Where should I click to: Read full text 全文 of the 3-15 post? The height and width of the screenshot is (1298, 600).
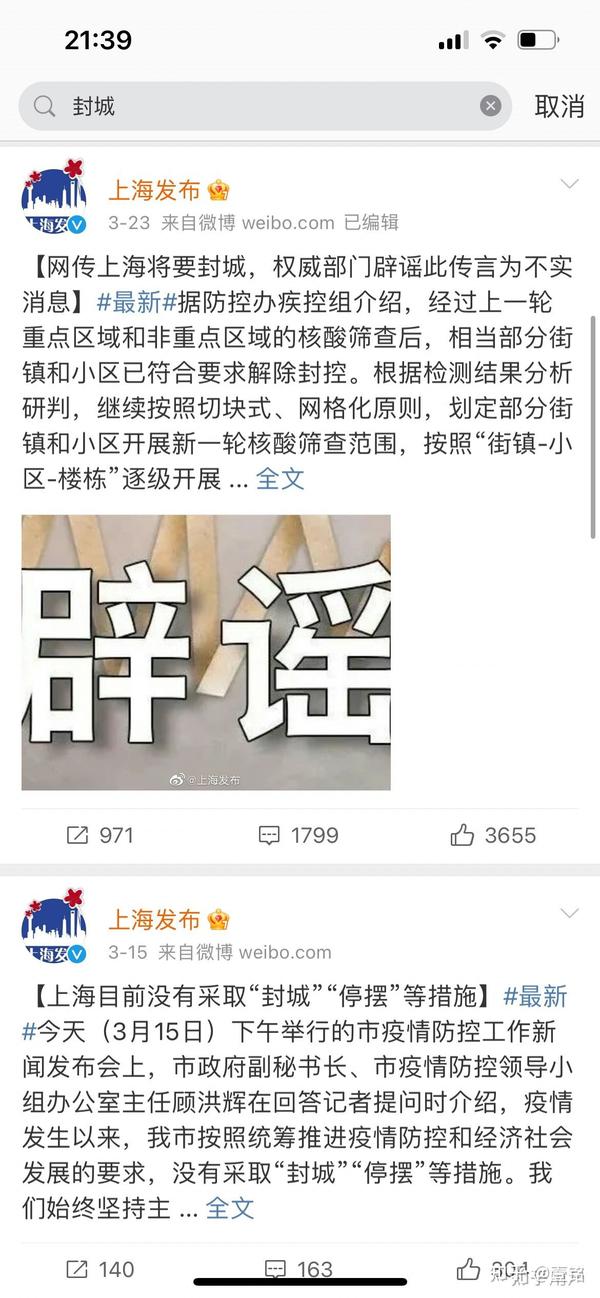(x=230, y=1208)
